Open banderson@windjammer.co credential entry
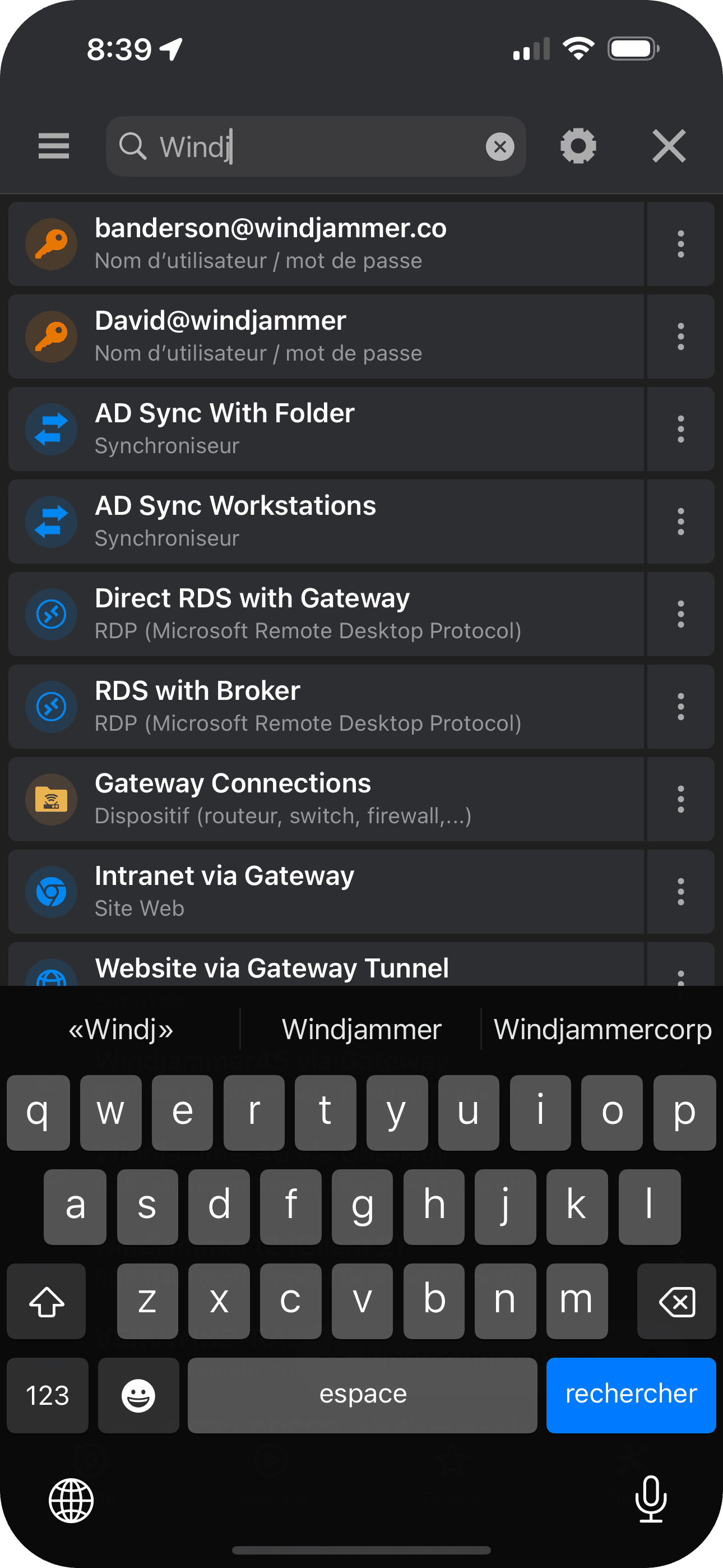The image size is (723, 1568). click(x=326, y=244)
